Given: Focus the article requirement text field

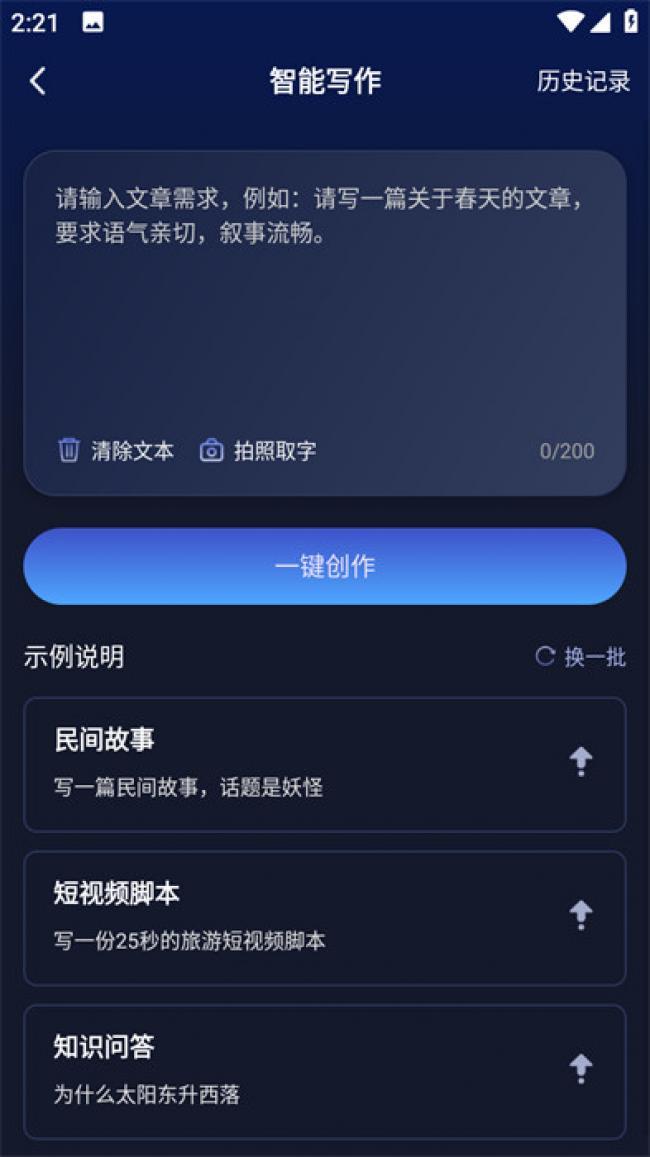Looking at the screenshot, I should click(x=324, y=300).
